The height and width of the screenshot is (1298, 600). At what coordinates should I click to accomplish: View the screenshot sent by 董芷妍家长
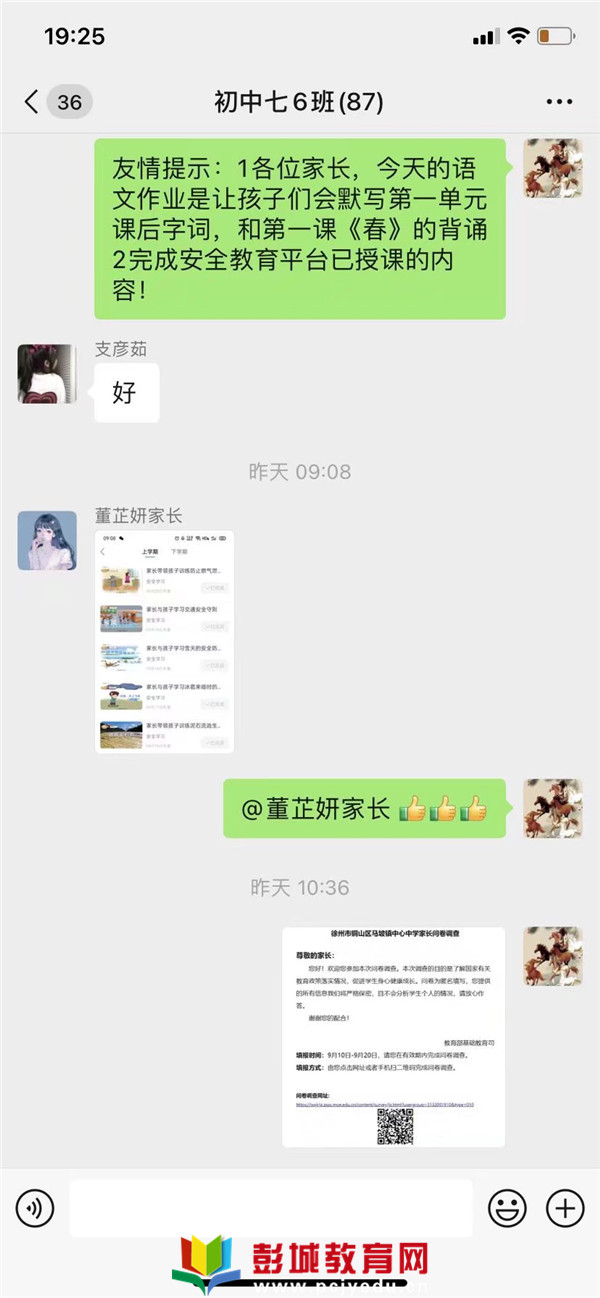coord(165,641)
